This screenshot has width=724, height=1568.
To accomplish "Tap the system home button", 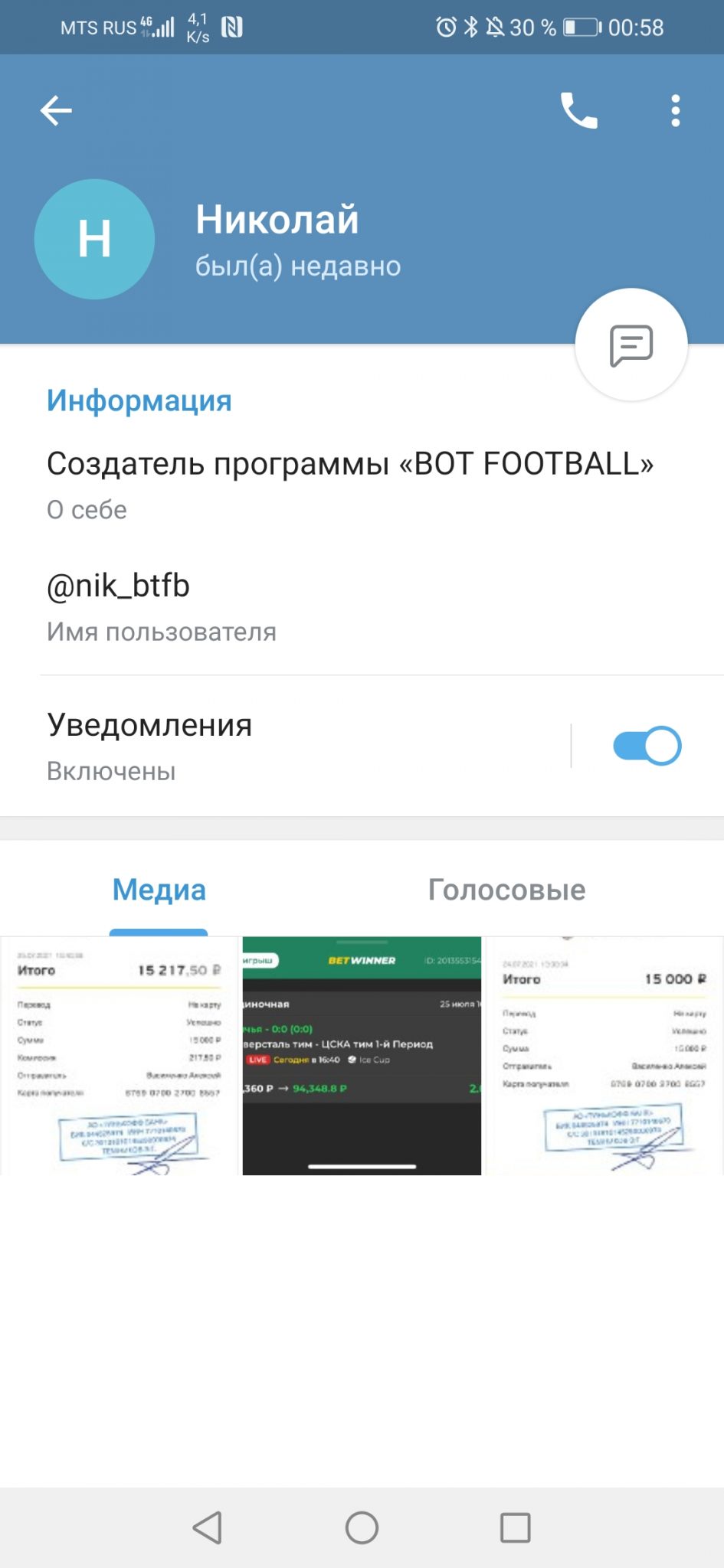I will (x=362, y=1528).
